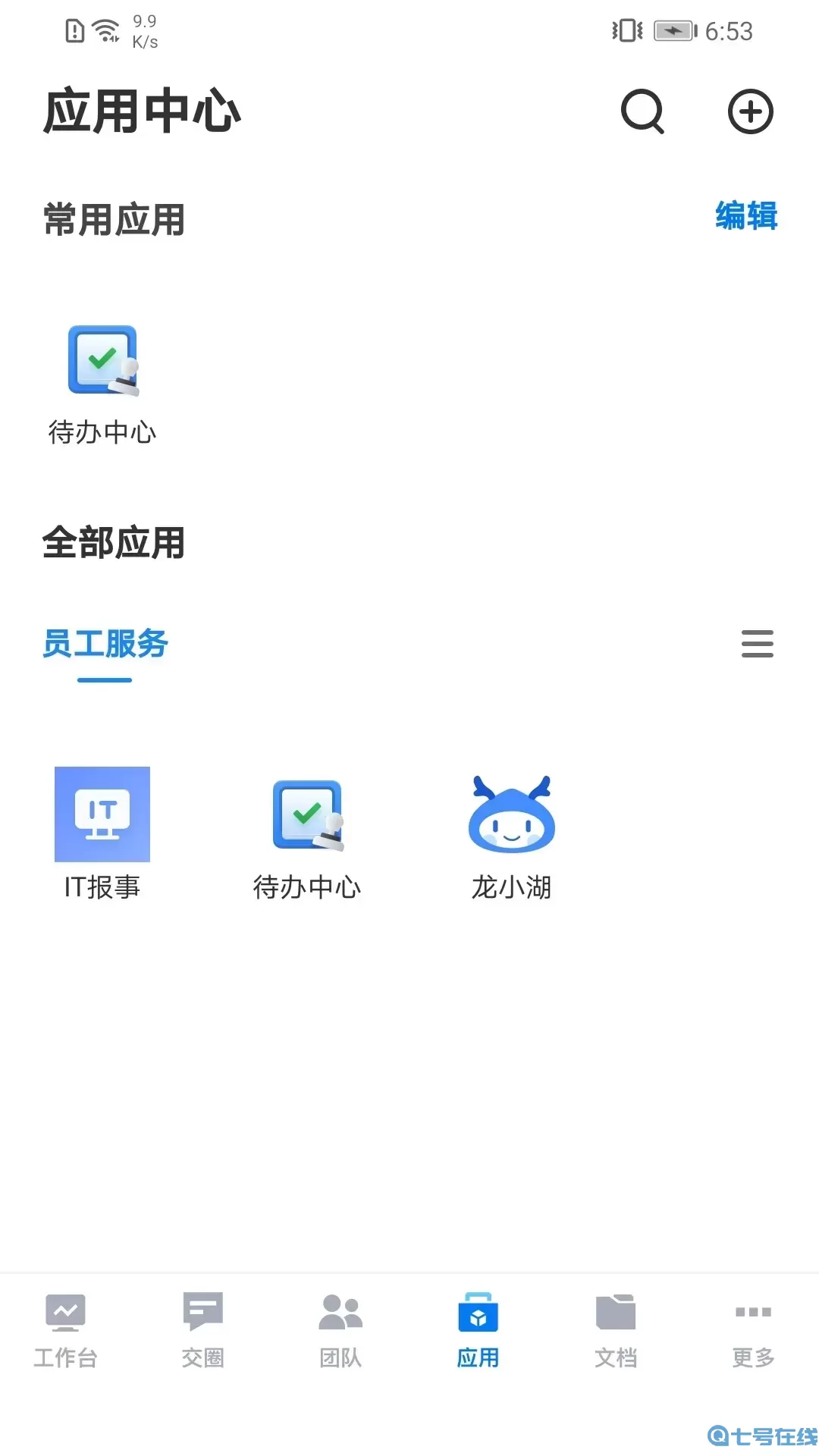Open the category list via hamburger icon
This screenshot has width=819, height=1456.
coord(757,644)
